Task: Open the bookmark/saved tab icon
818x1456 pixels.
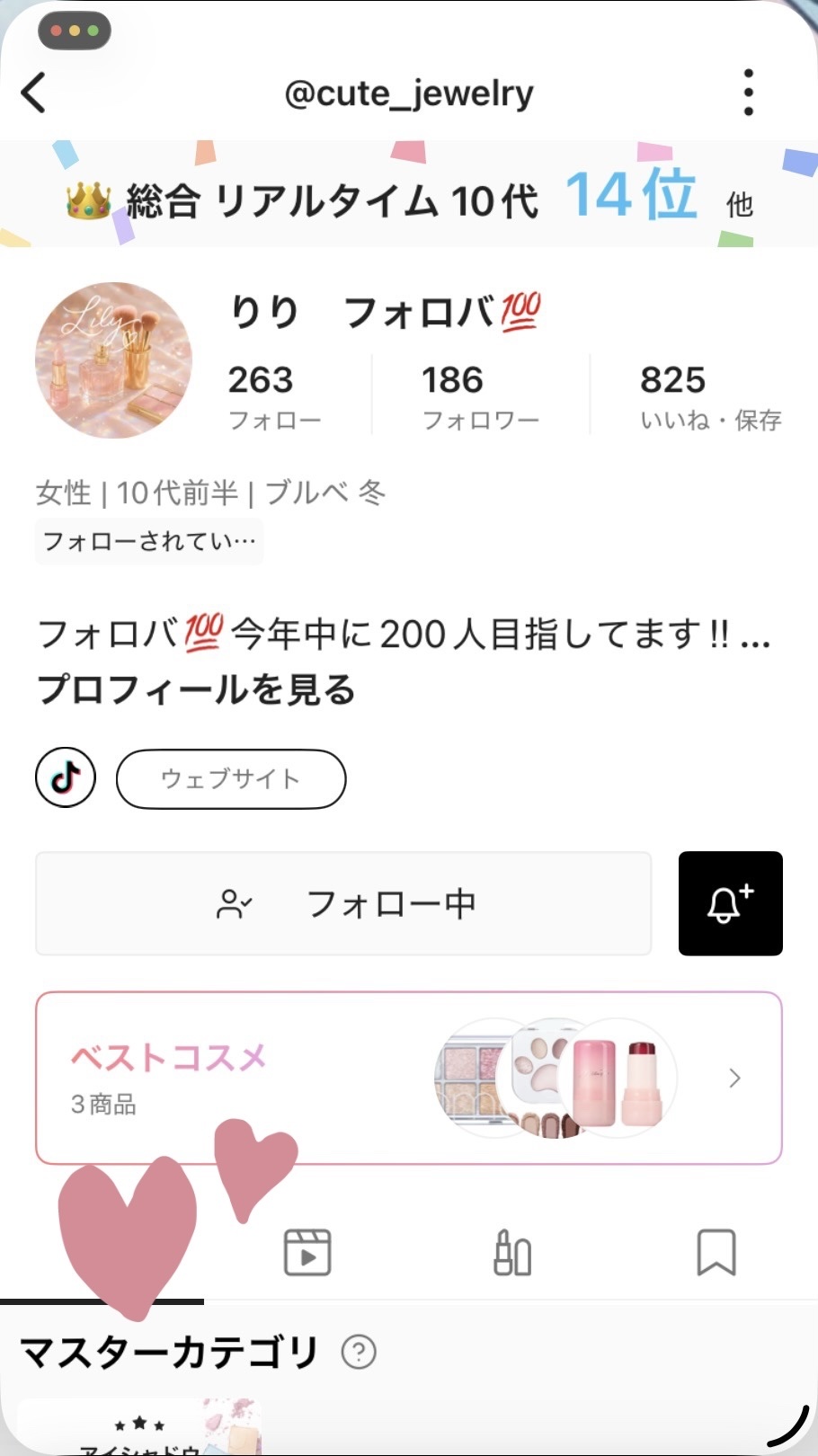Action: [x=715, y=1251]
